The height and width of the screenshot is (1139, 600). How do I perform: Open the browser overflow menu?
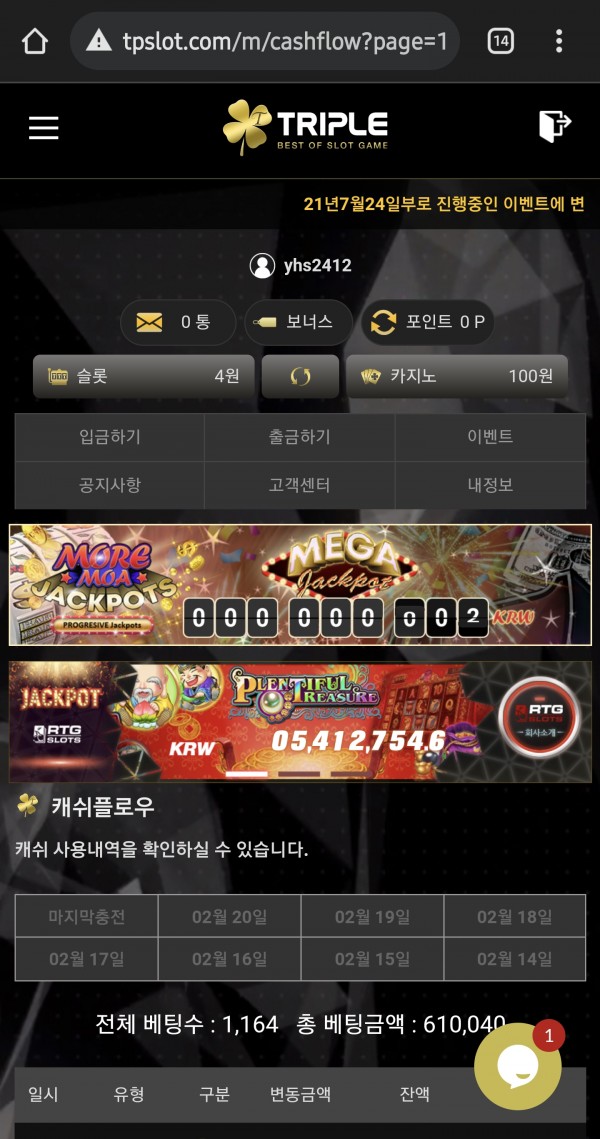[x=558, y=41]
